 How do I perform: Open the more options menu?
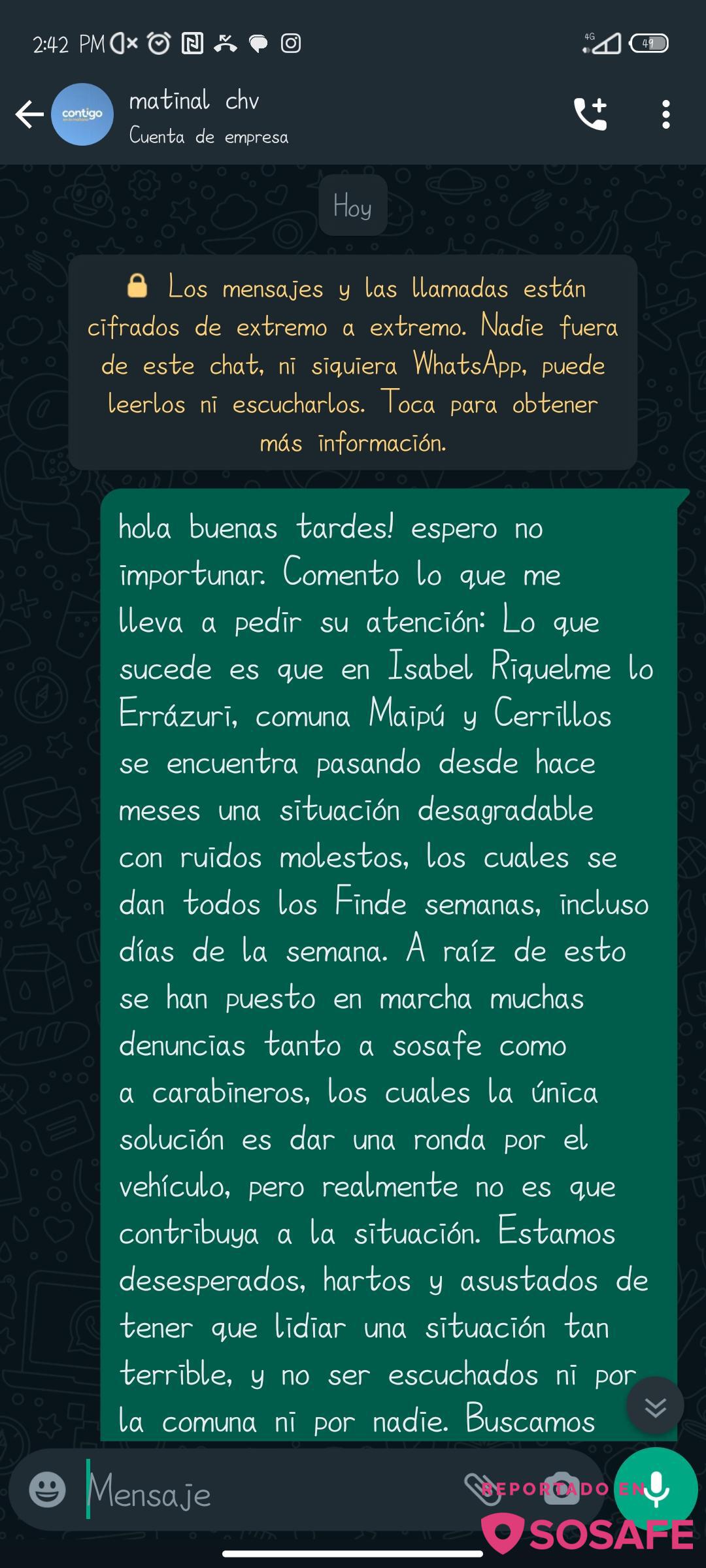click(665, 114)
